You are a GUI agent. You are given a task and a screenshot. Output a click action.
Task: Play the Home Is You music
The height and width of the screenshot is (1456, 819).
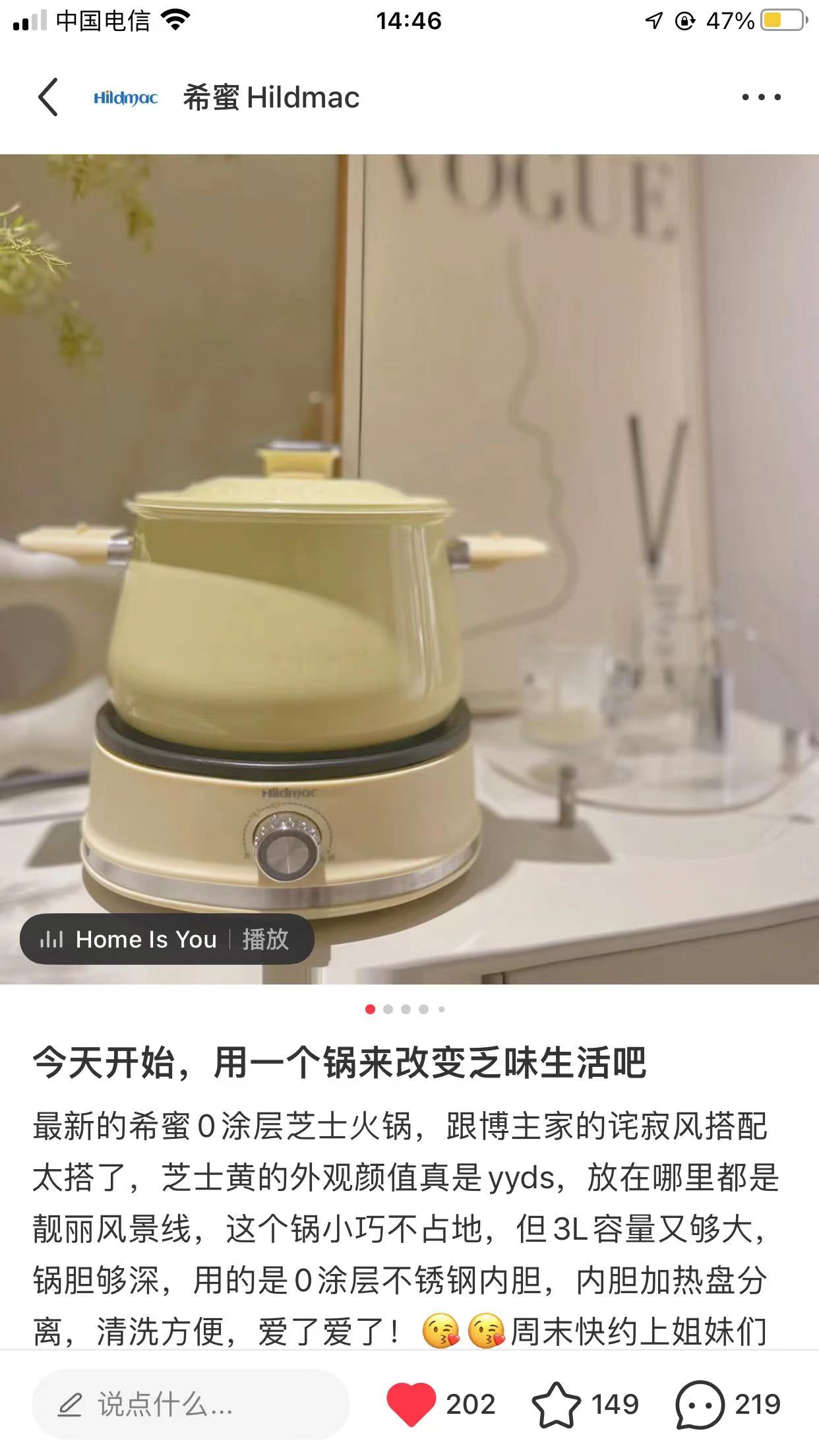tap(265, 939)
